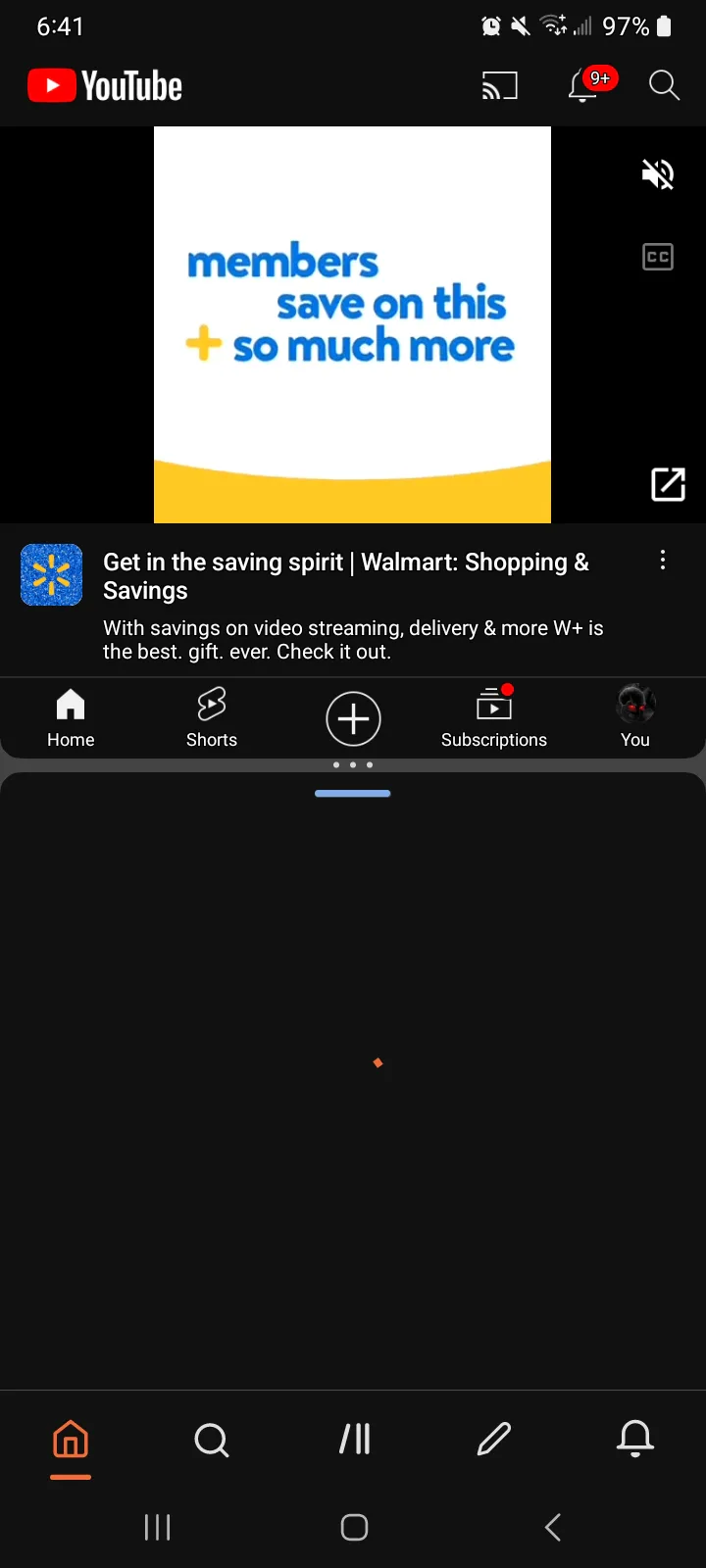Open YouTube notifications bell
Screen dimensions: 706x1568
click(x=583, y=86)
